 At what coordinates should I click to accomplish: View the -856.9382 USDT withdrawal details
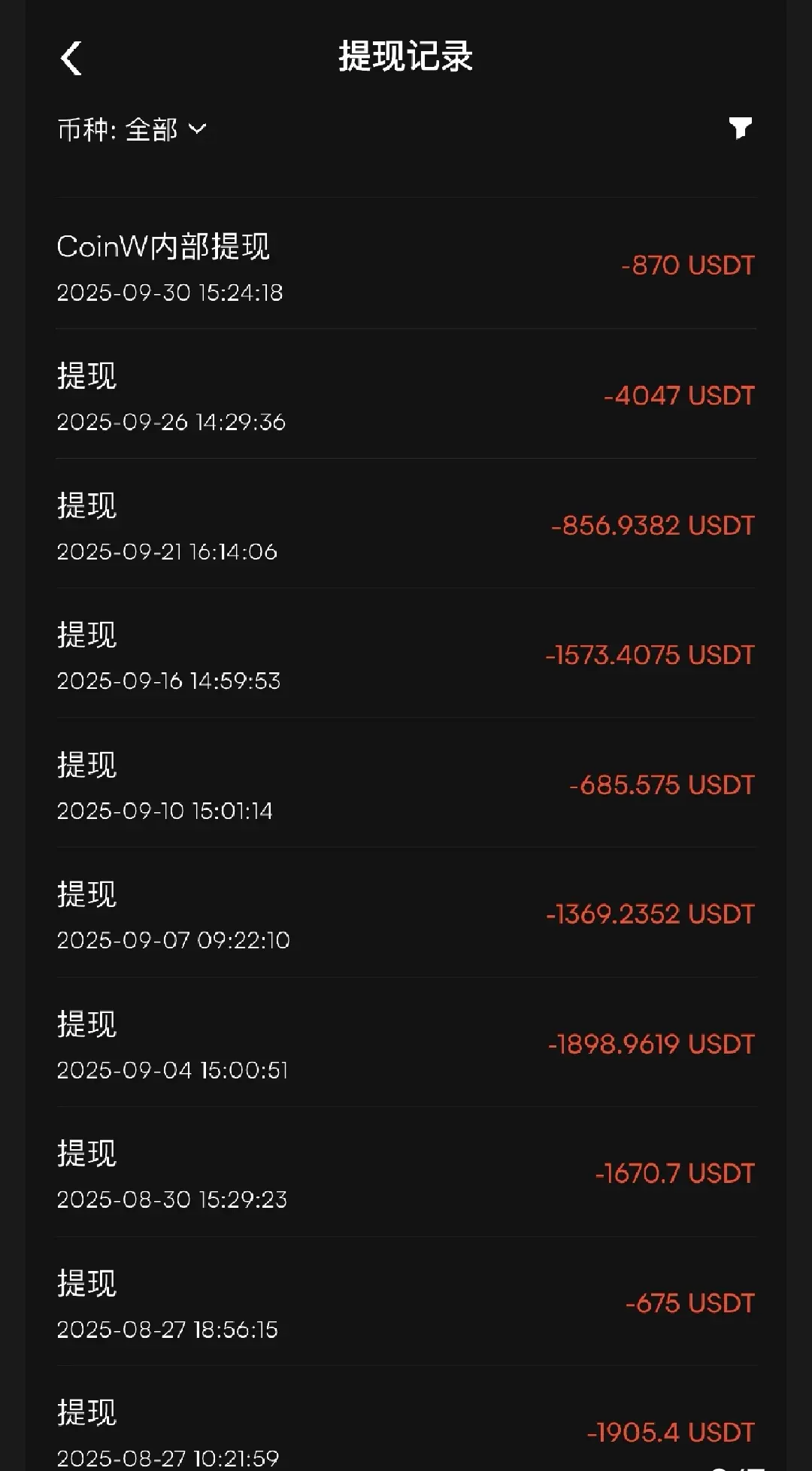[406, 525]
